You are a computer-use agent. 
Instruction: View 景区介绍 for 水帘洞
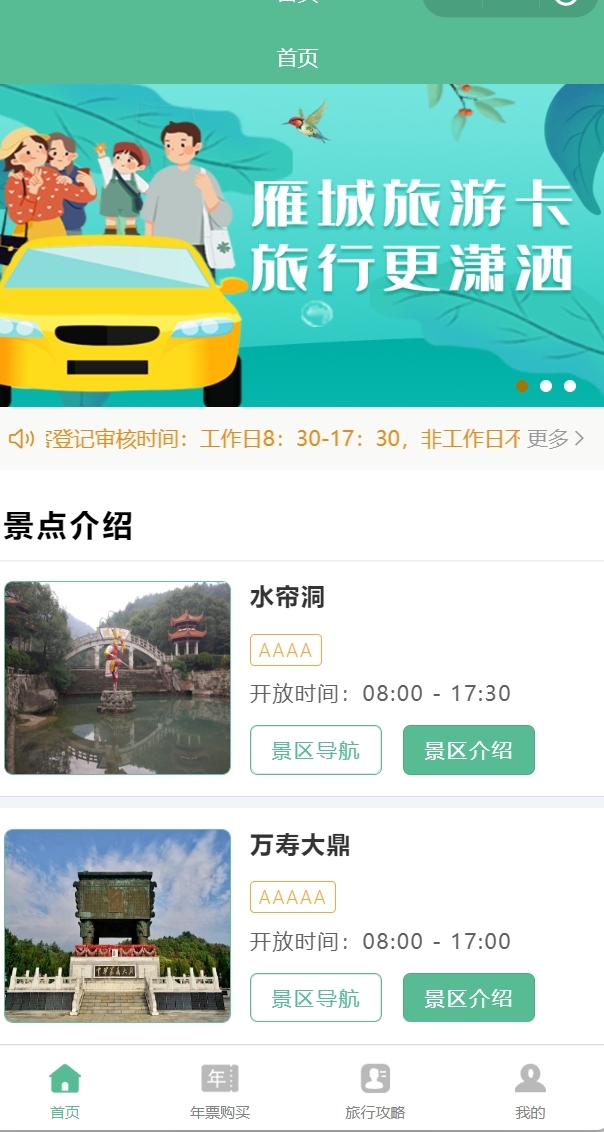point(468,750)
